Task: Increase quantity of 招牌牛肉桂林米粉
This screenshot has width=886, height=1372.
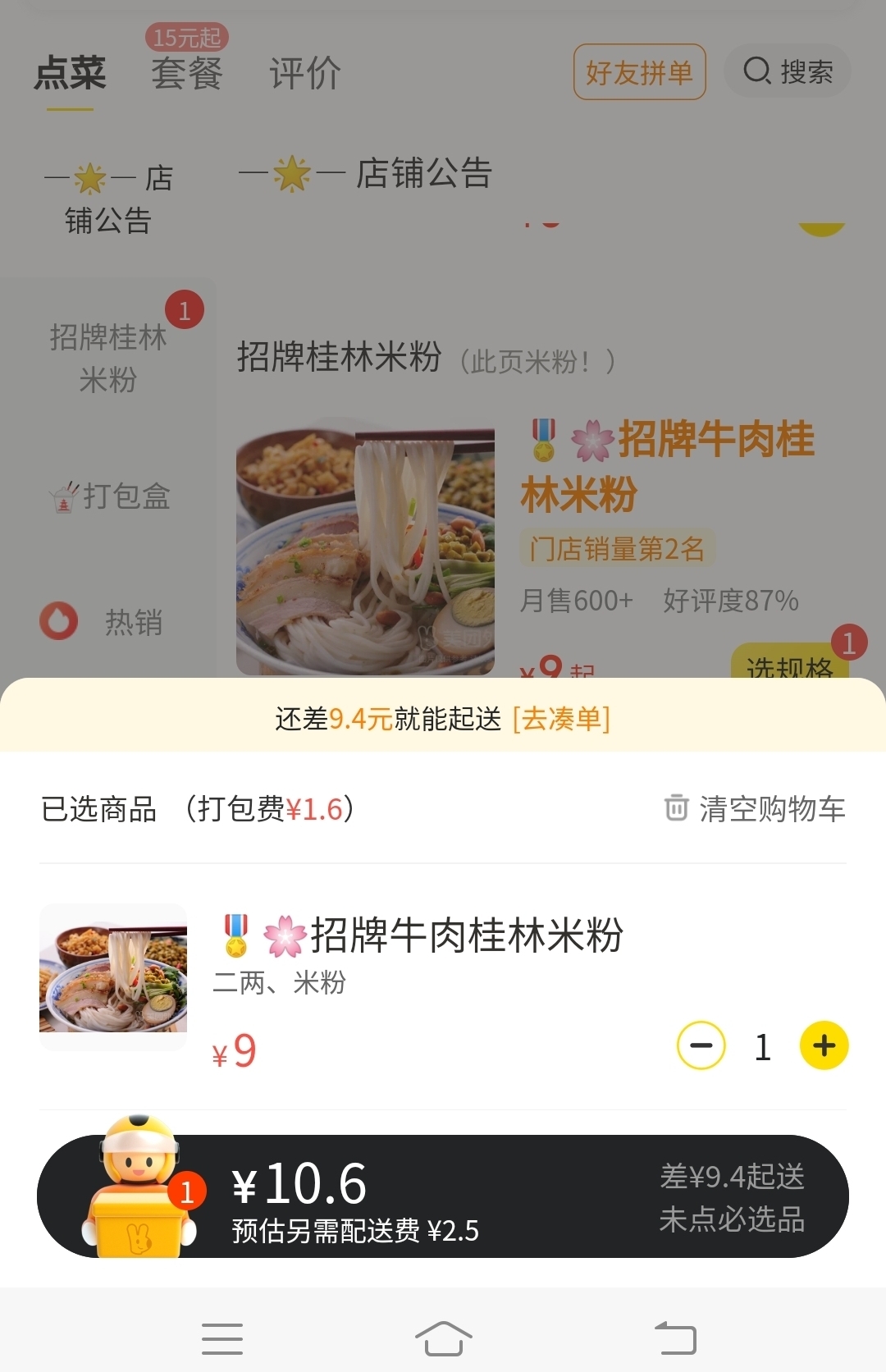Action: [824, 1045]
